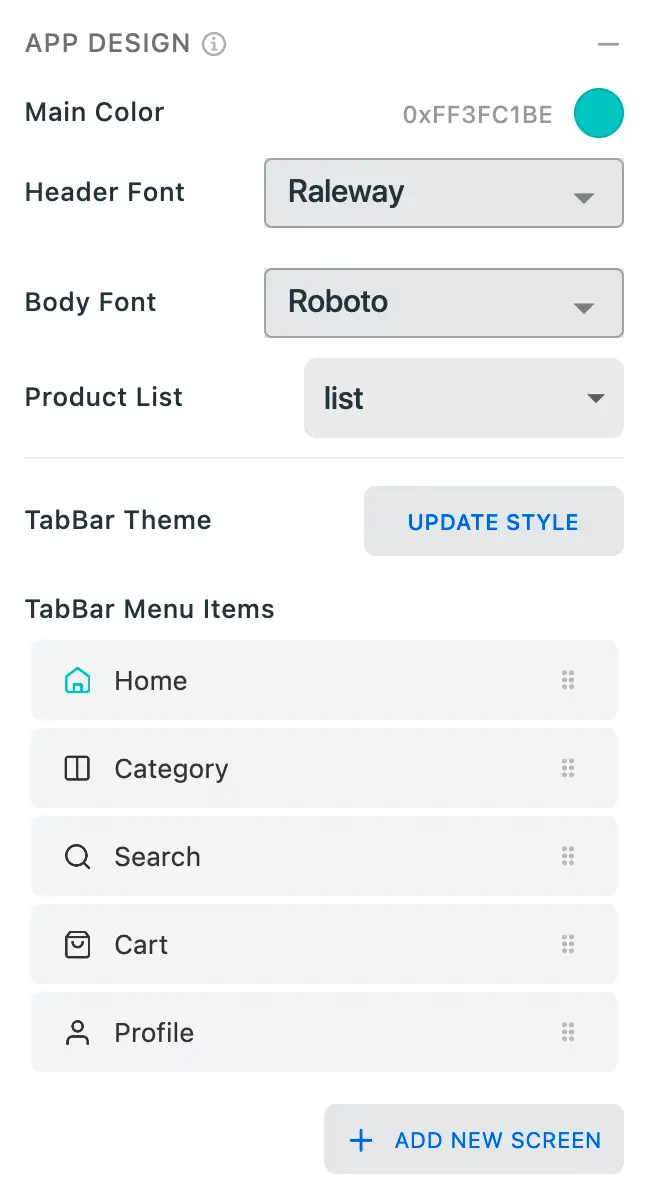Change the Product List layout dropdown
The image size is (648, 1198).
pyautogui.click(x=463, y=398)
